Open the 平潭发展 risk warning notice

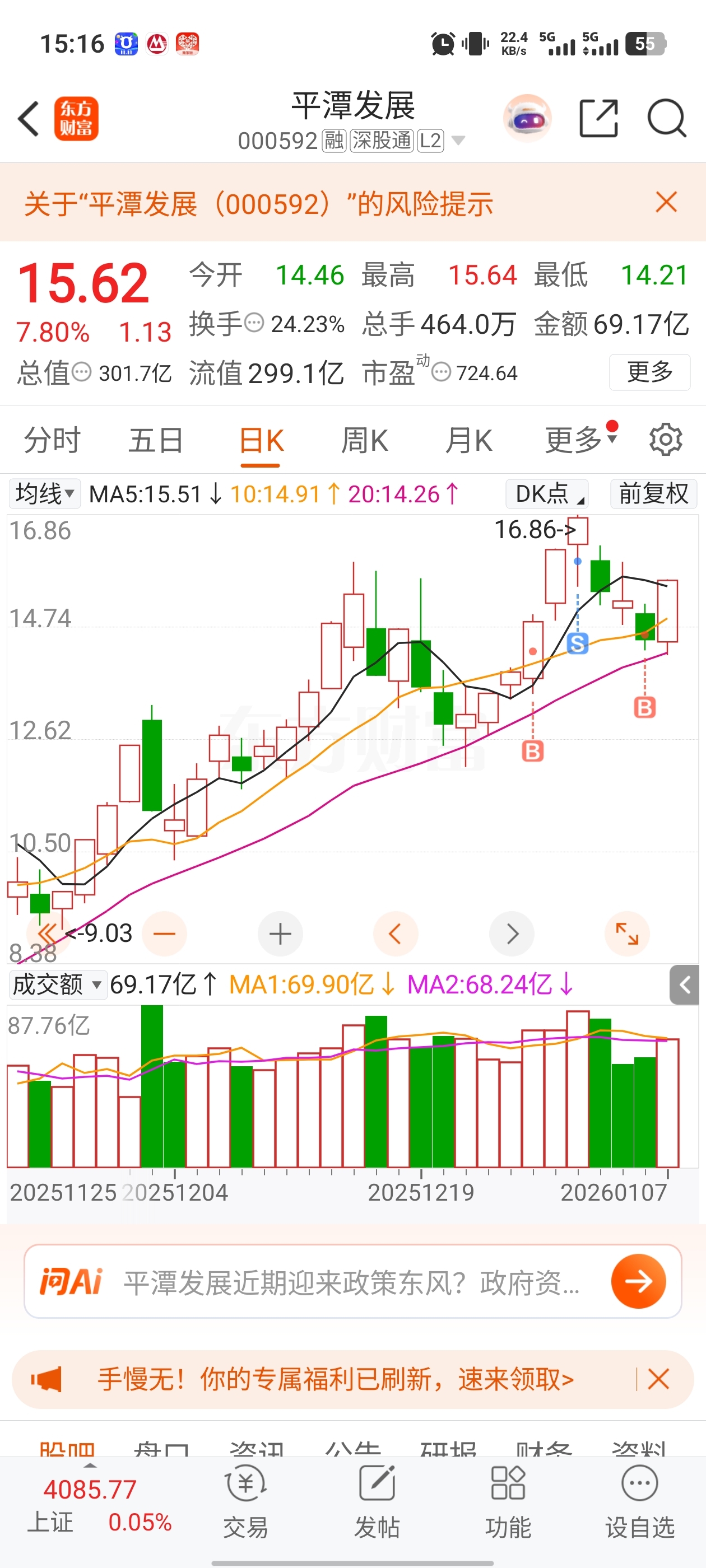click(x=259, y=204)
